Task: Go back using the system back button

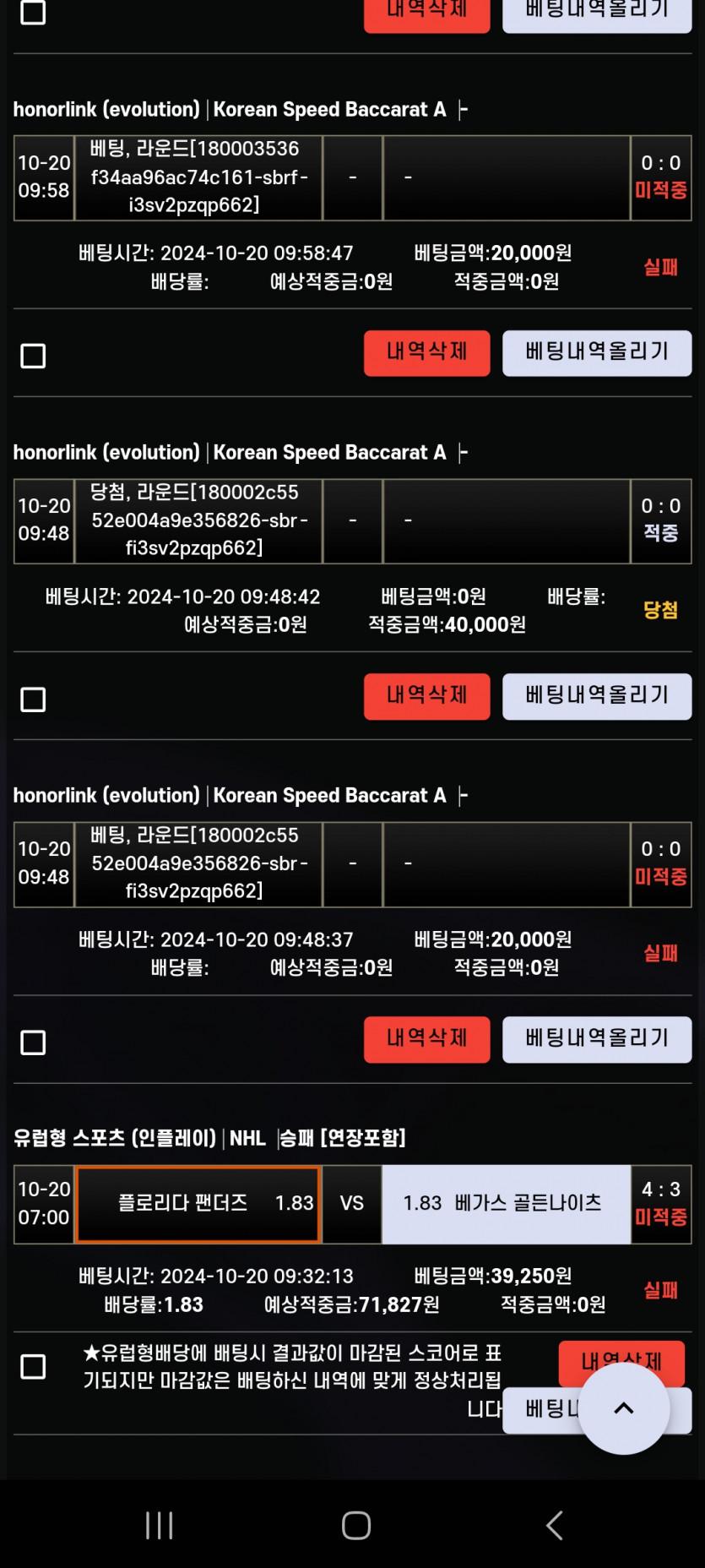Action: pyautogui.click(x=554, y=1525)
